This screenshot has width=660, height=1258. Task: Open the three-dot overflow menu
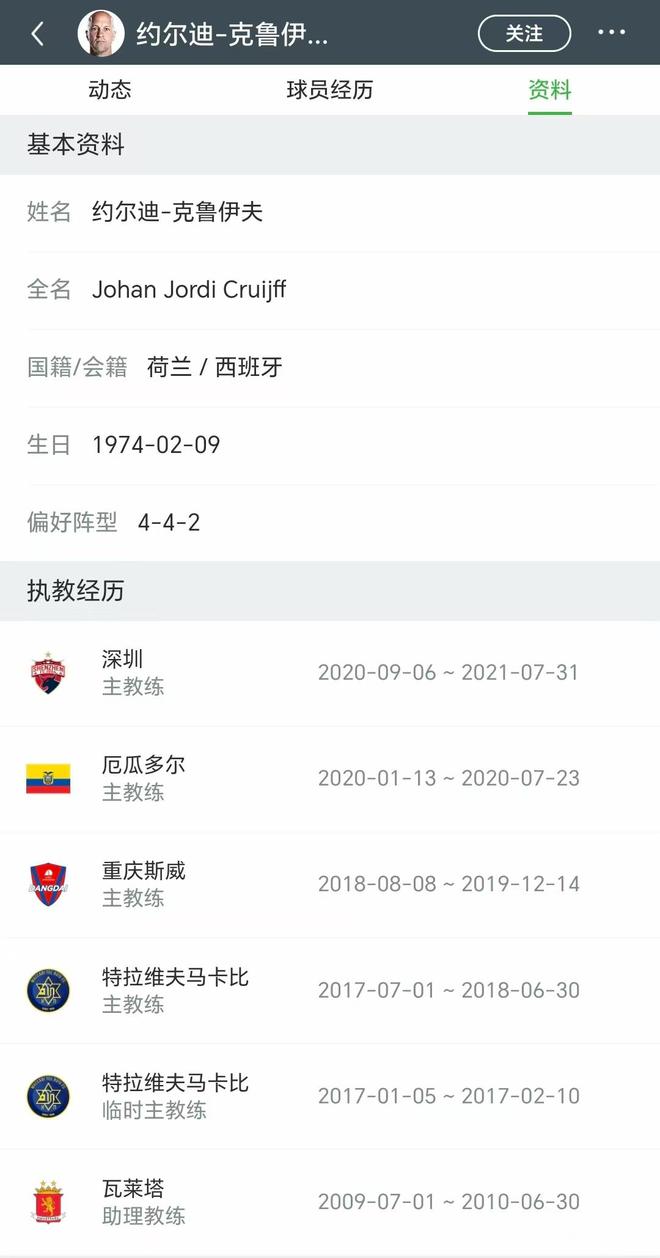[612, 33]
